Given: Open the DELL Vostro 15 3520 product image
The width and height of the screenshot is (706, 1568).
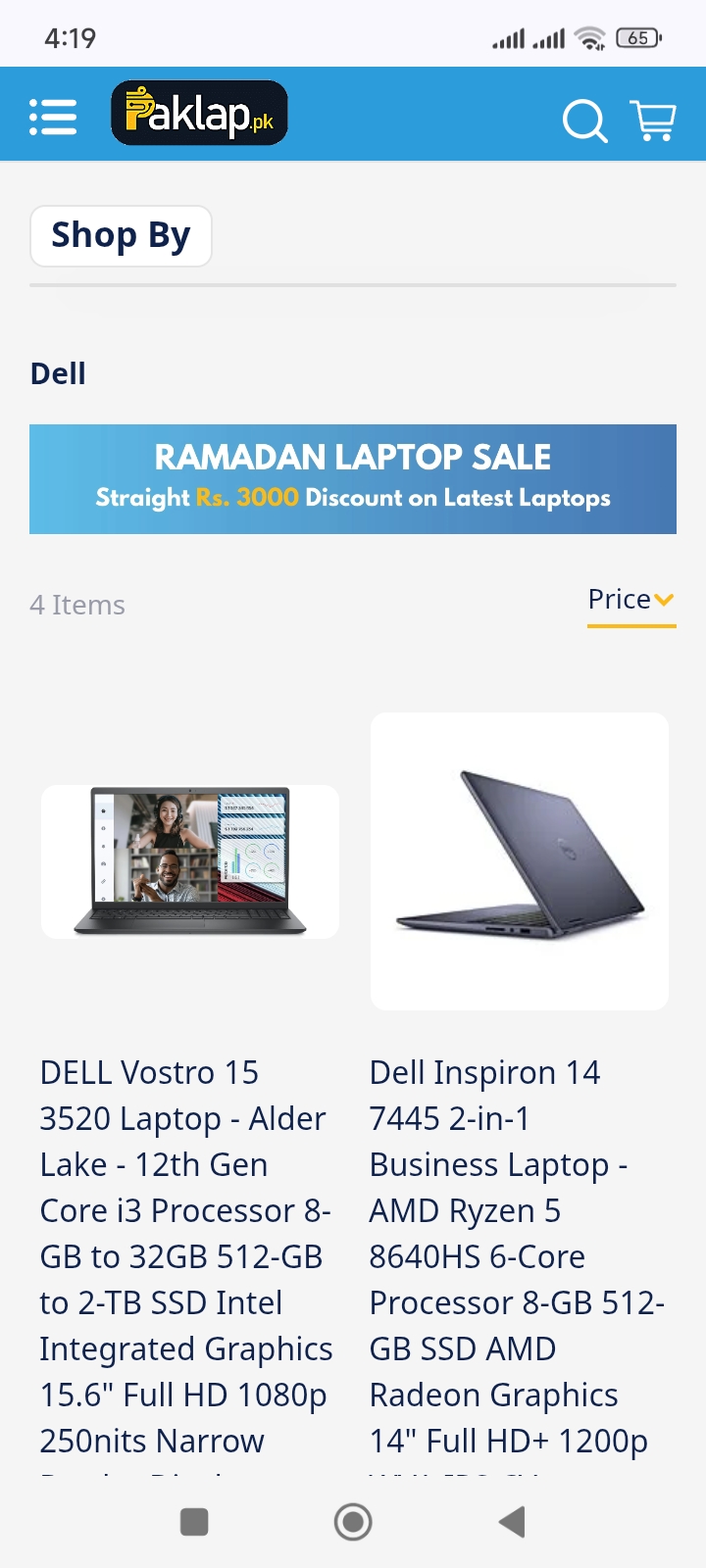Looking at the screenshot, I should pyautogui.click(x=190, y=861).
